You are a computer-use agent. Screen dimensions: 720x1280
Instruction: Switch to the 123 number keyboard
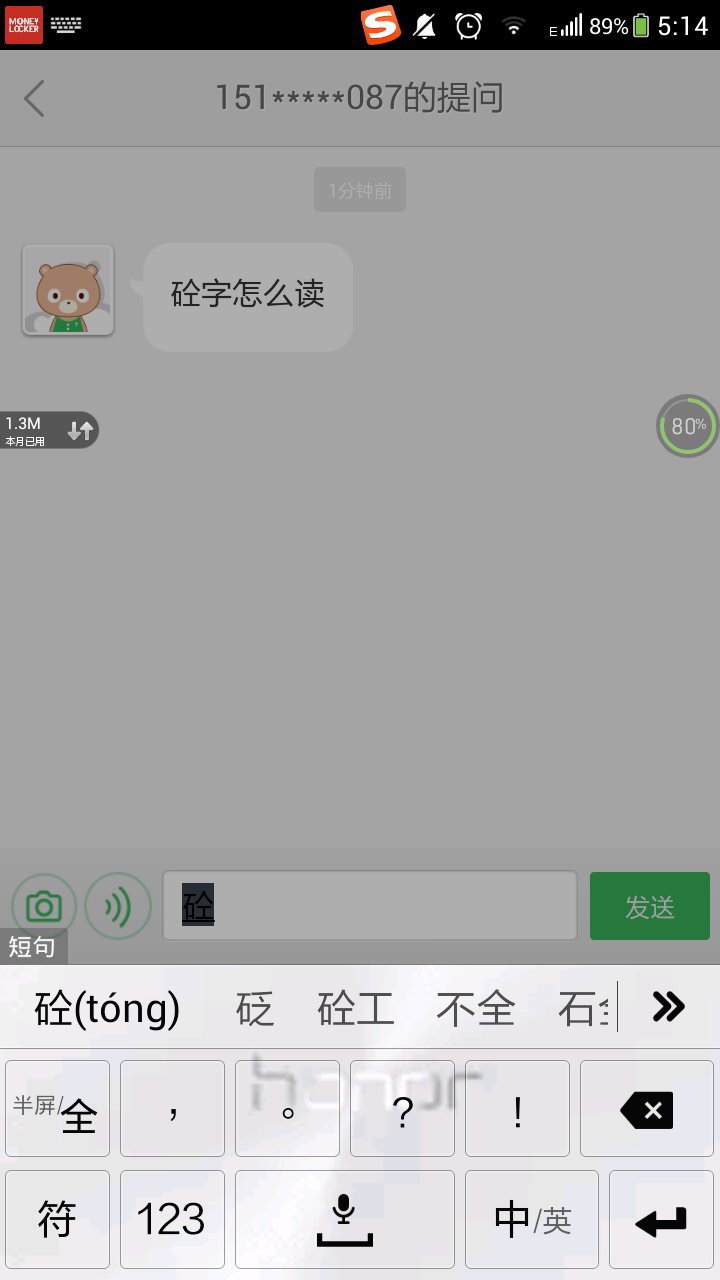click(172, 1219)
